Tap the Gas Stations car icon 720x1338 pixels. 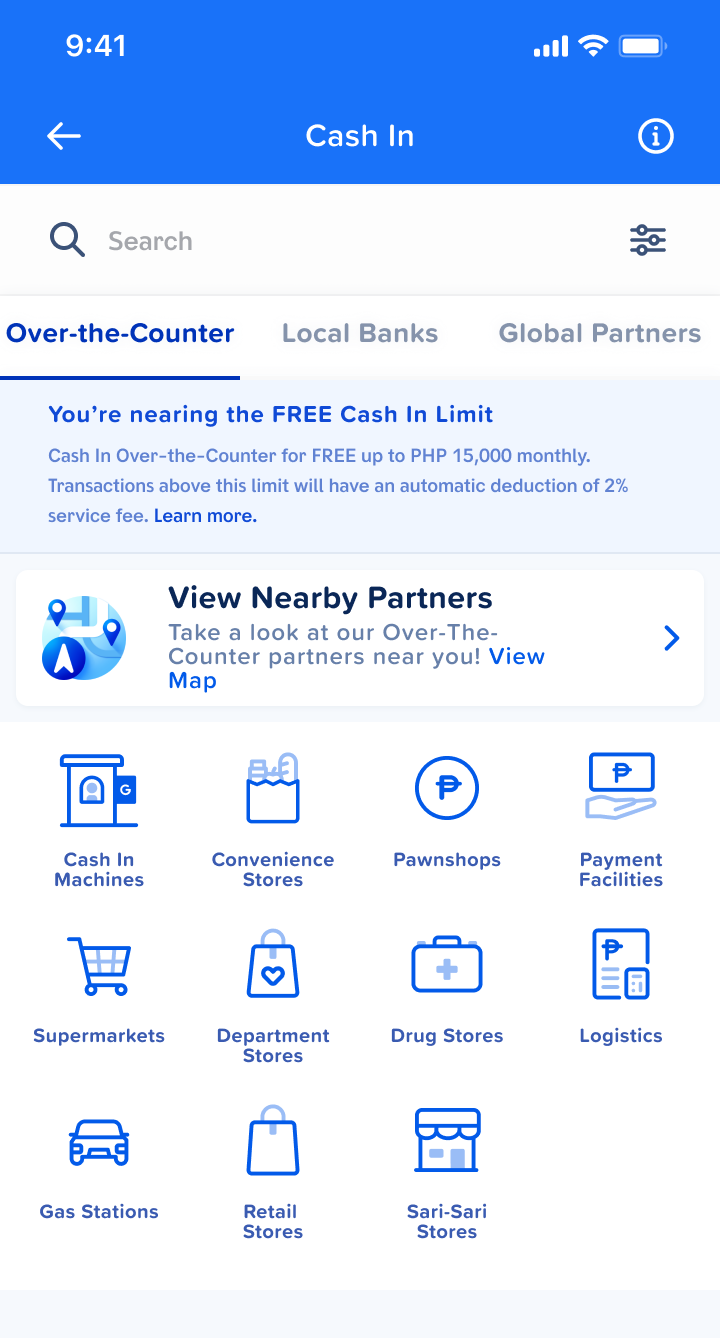tap(98, 1139)
